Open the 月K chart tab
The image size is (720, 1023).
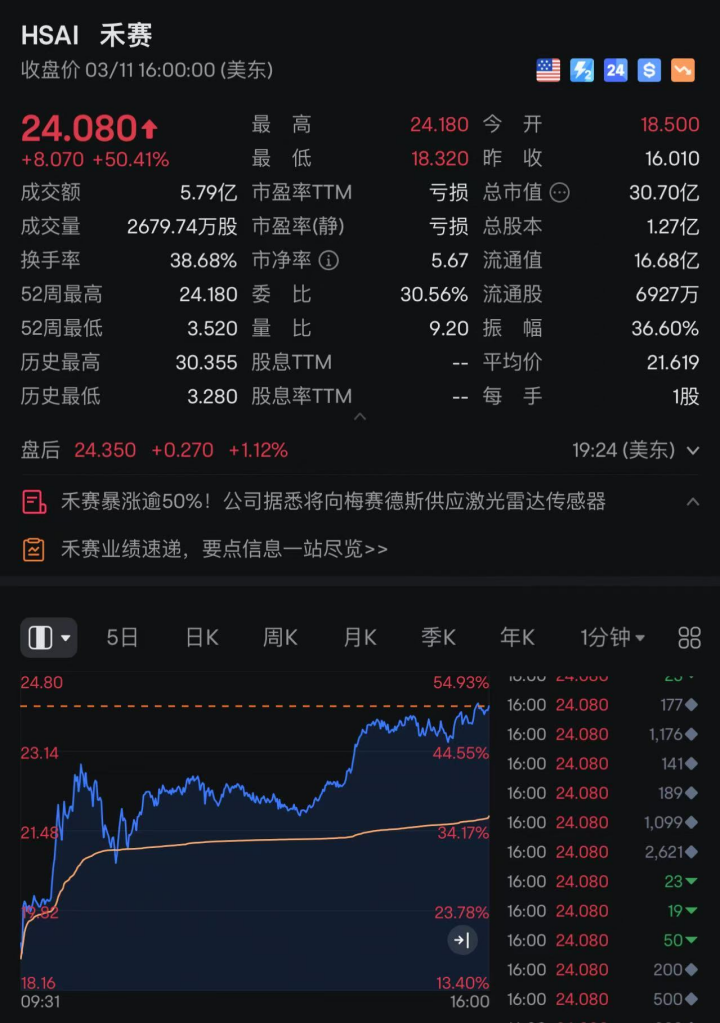(x=360, y=638)
